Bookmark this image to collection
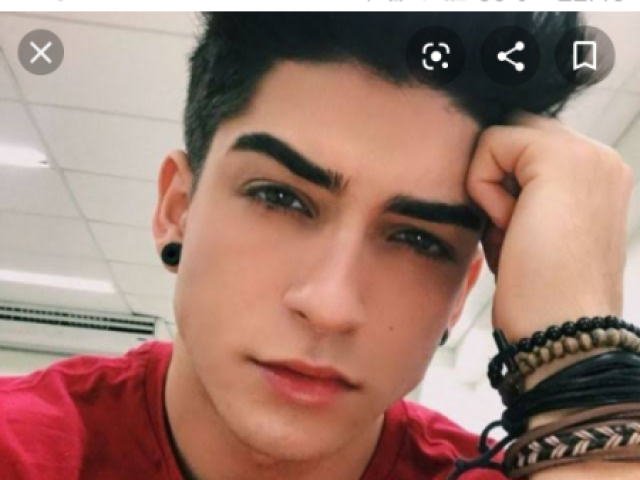640x480 pixels. point(585,56)
